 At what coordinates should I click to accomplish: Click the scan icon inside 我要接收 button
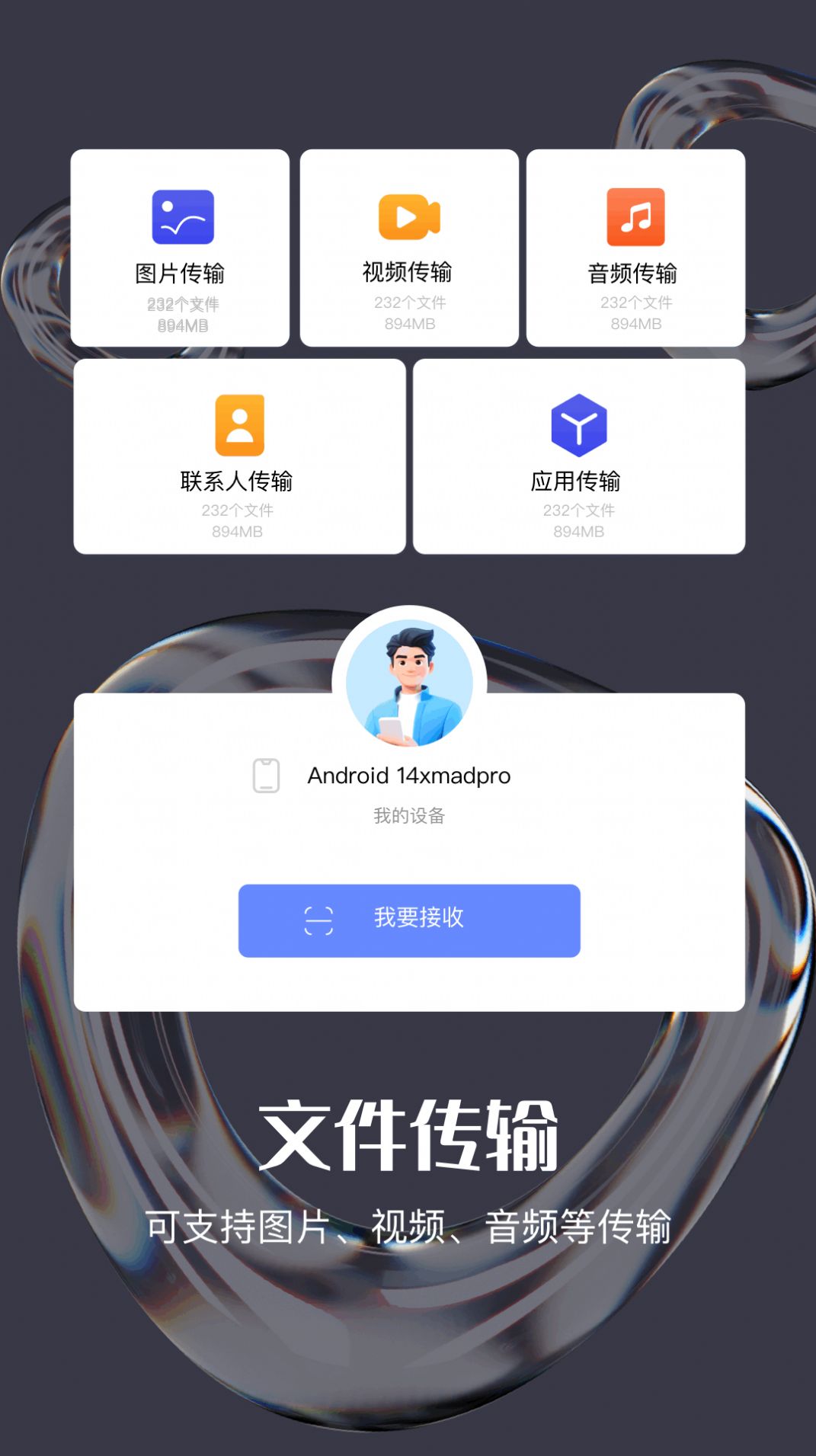321,920
